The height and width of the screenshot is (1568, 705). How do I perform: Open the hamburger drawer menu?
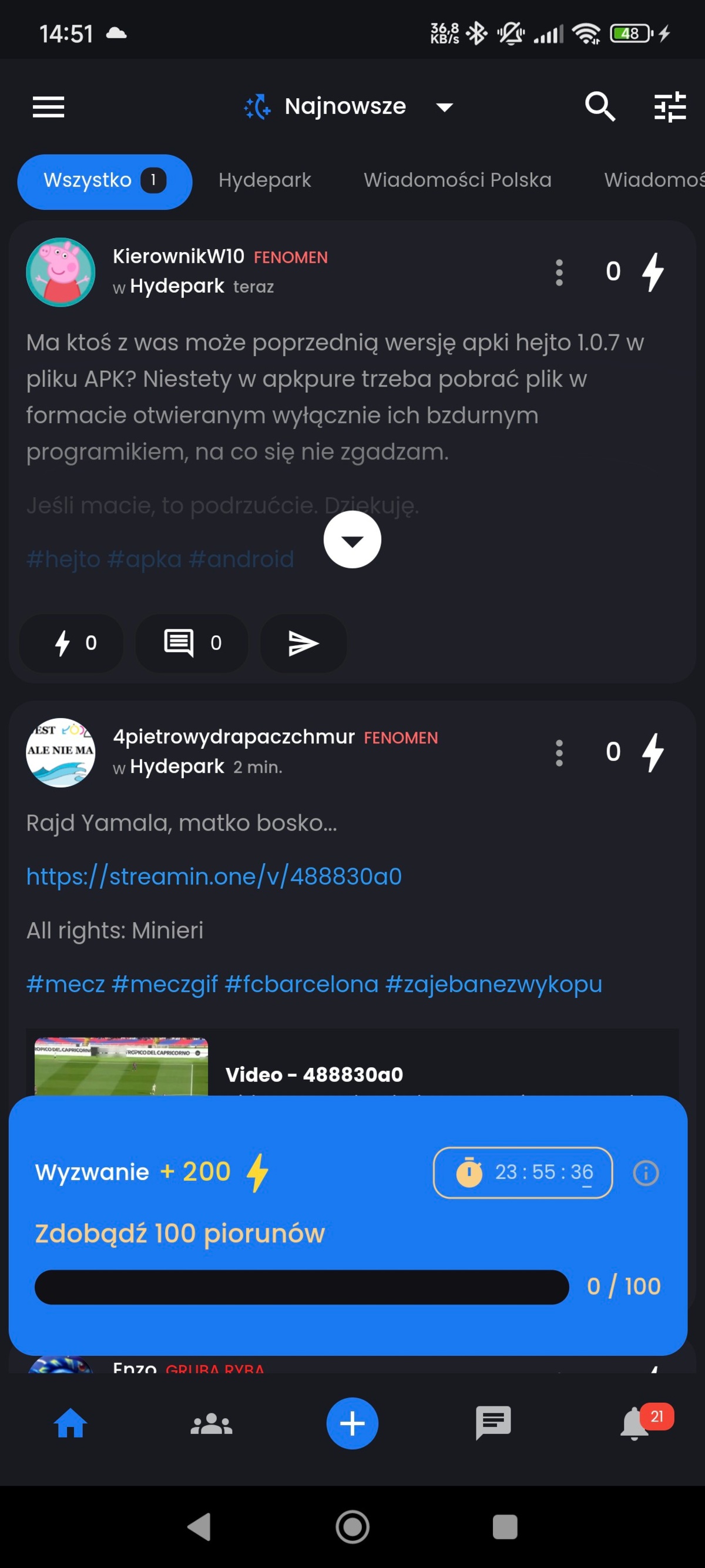(49, 107)
